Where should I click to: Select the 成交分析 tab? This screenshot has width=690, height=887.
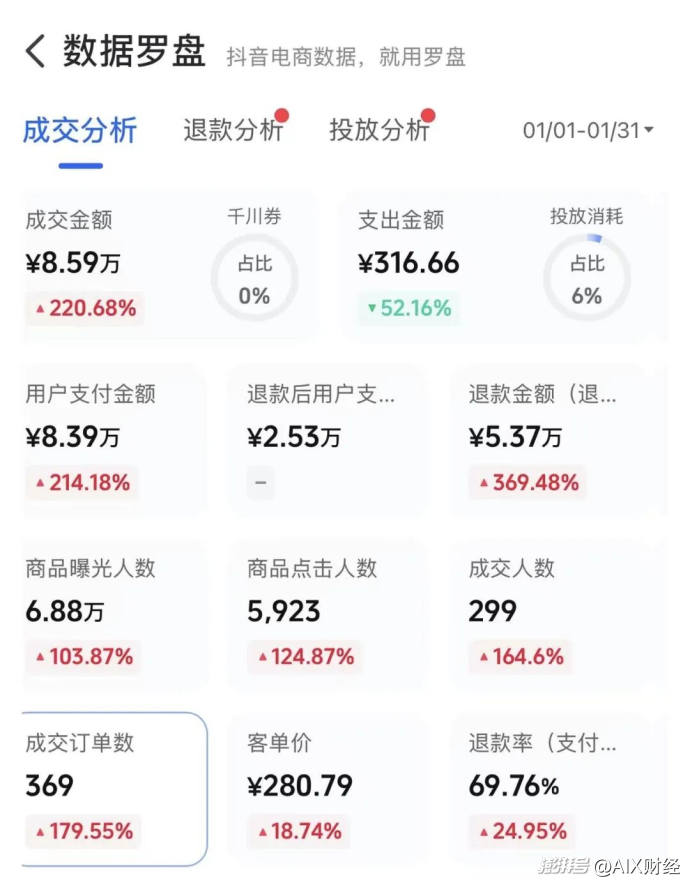pyautogui.click(x=80, y=131)
